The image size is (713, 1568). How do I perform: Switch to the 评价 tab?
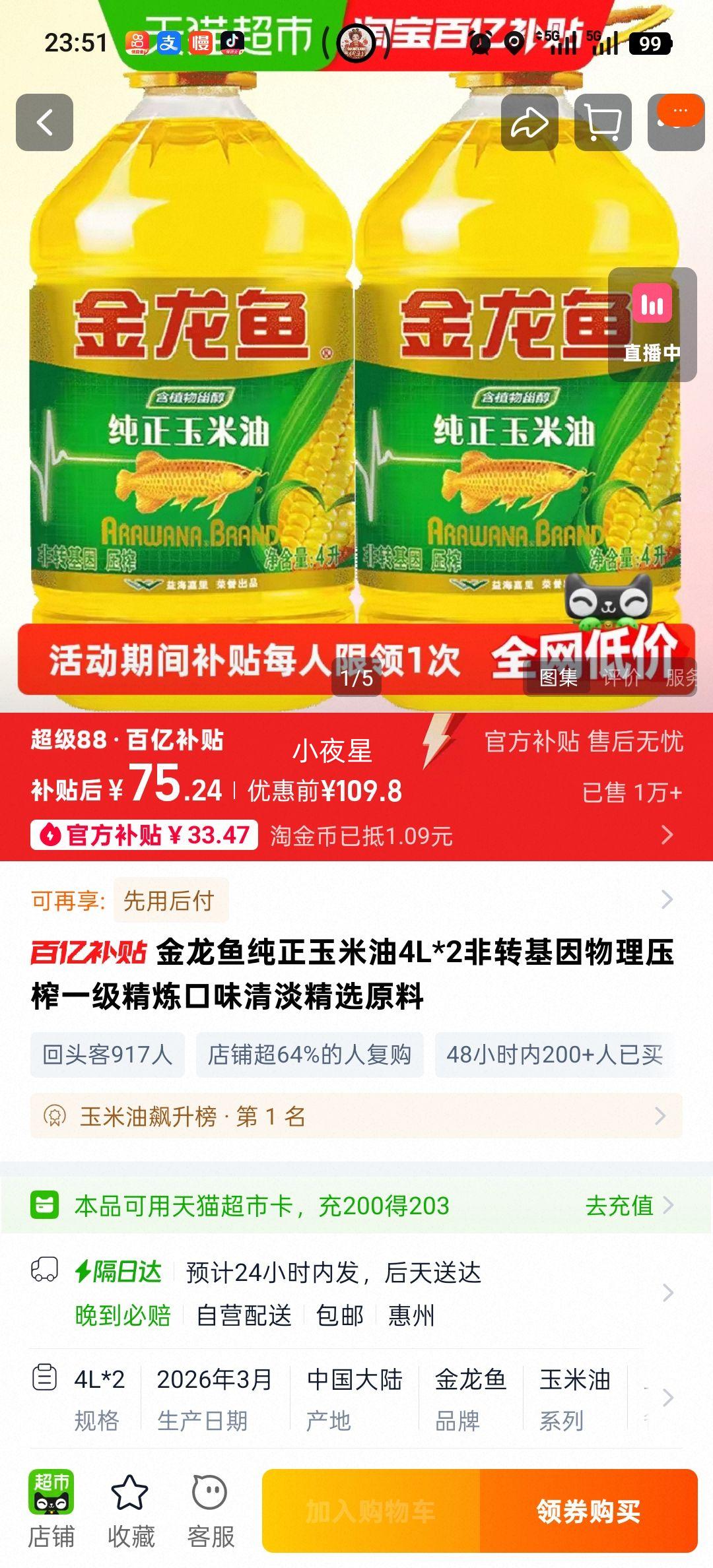pos(623,679)
